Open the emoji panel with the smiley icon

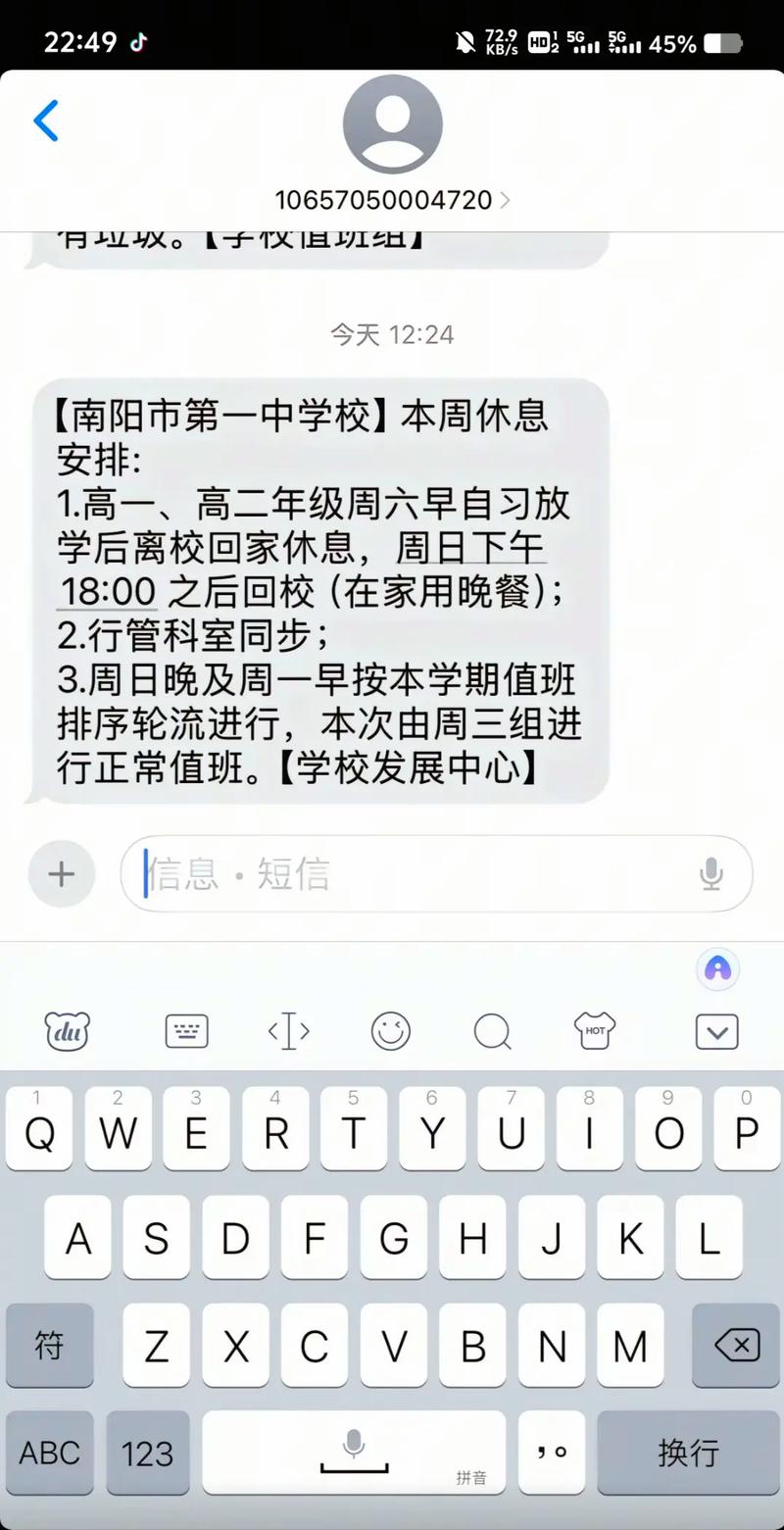390,1031
